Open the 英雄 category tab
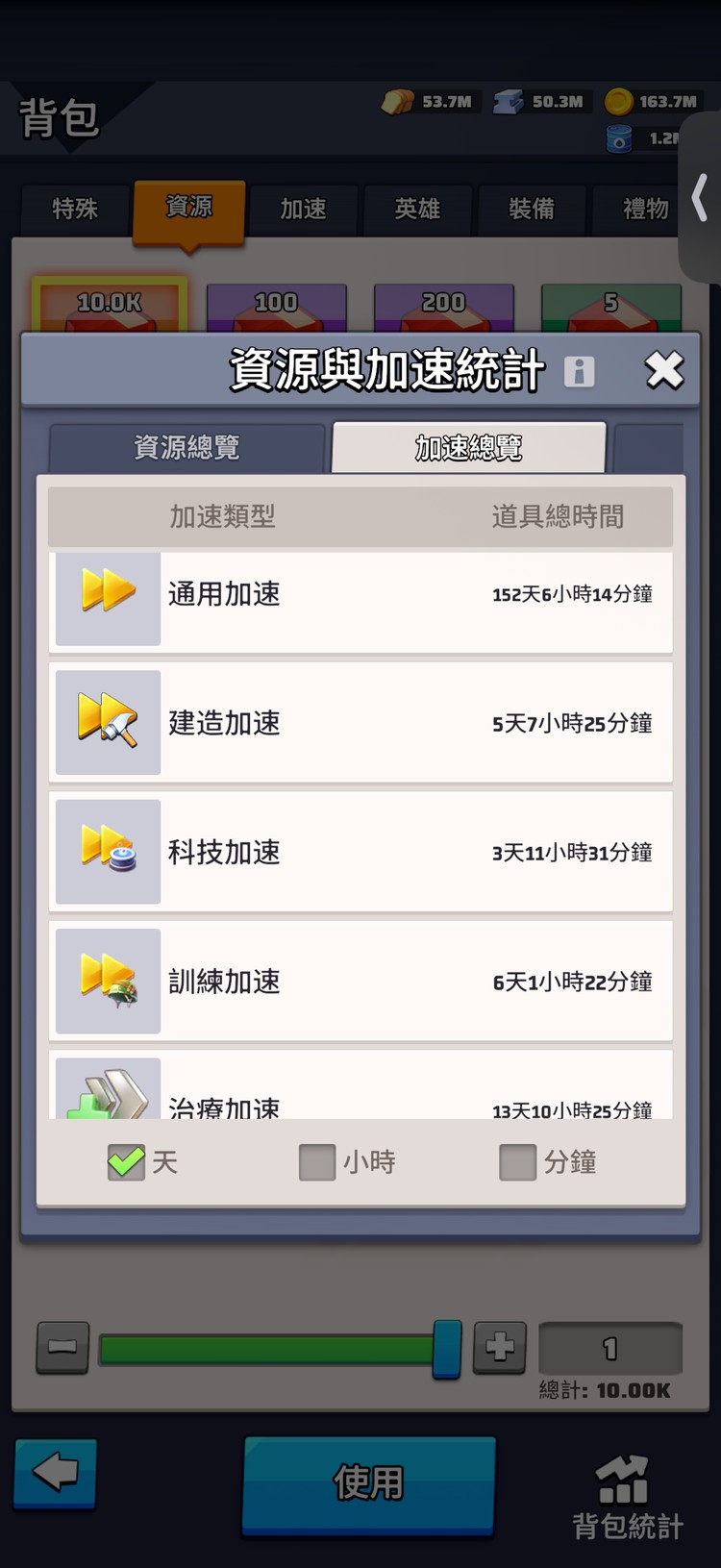721x1568 pixels. pos(417,211)
